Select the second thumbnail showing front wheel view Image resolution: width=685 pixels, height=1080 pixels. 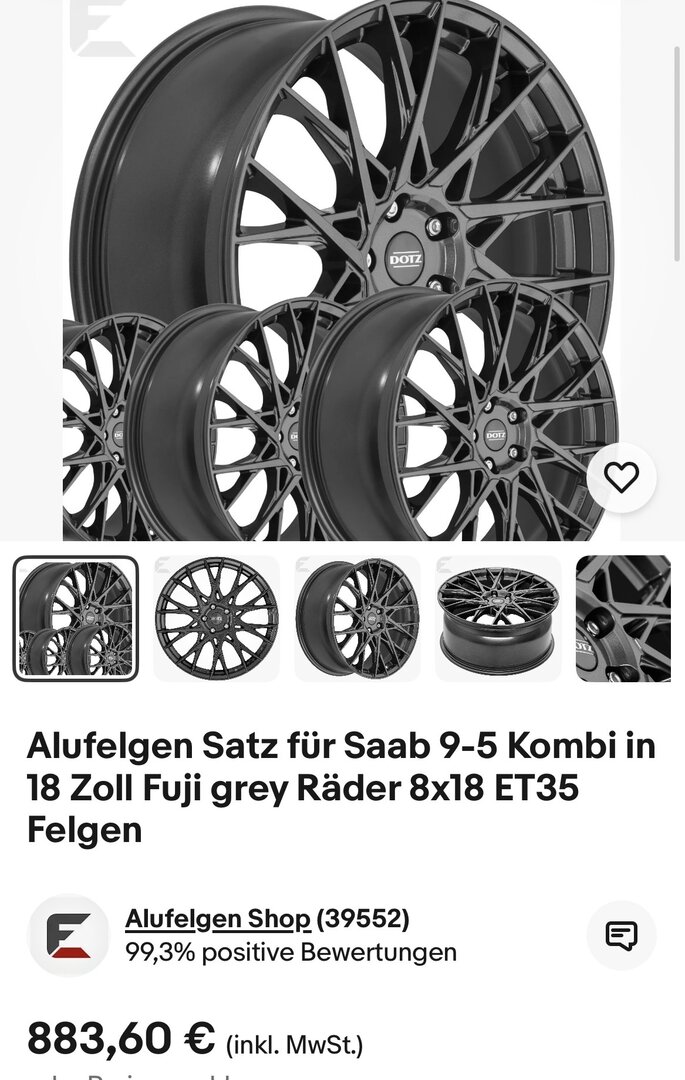[217, 619]
